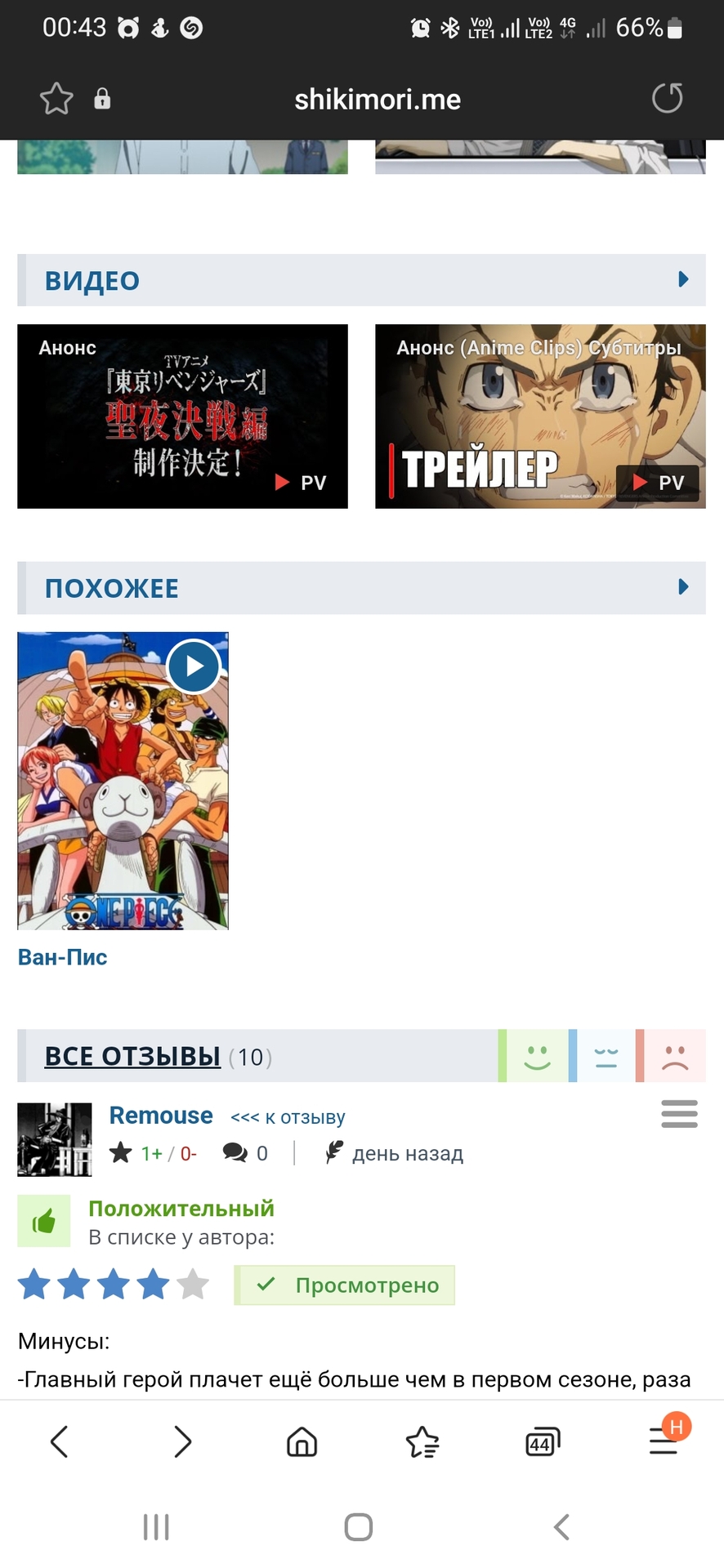Bookmark shikimori.me with the star icon

click(56, 99)
